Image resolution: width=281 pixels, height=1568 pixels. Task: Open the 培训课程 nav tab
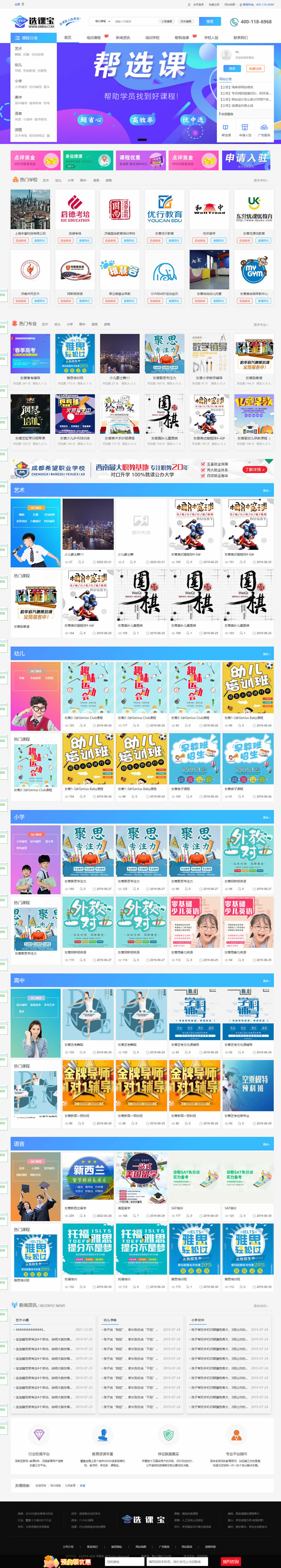[93, 38]
